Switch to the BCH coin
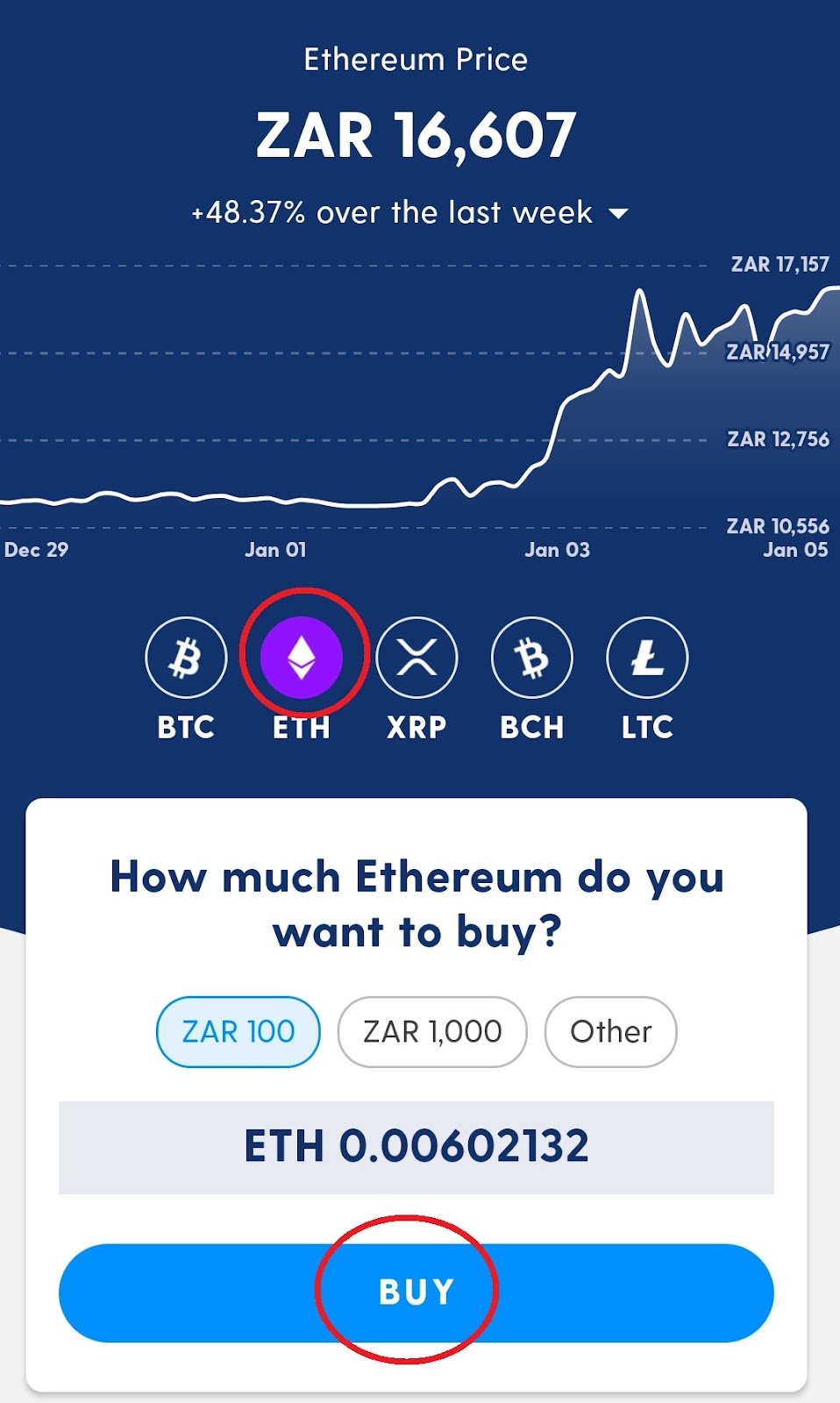The width and height of the screenshot is (840, 1403). point(532,658)
